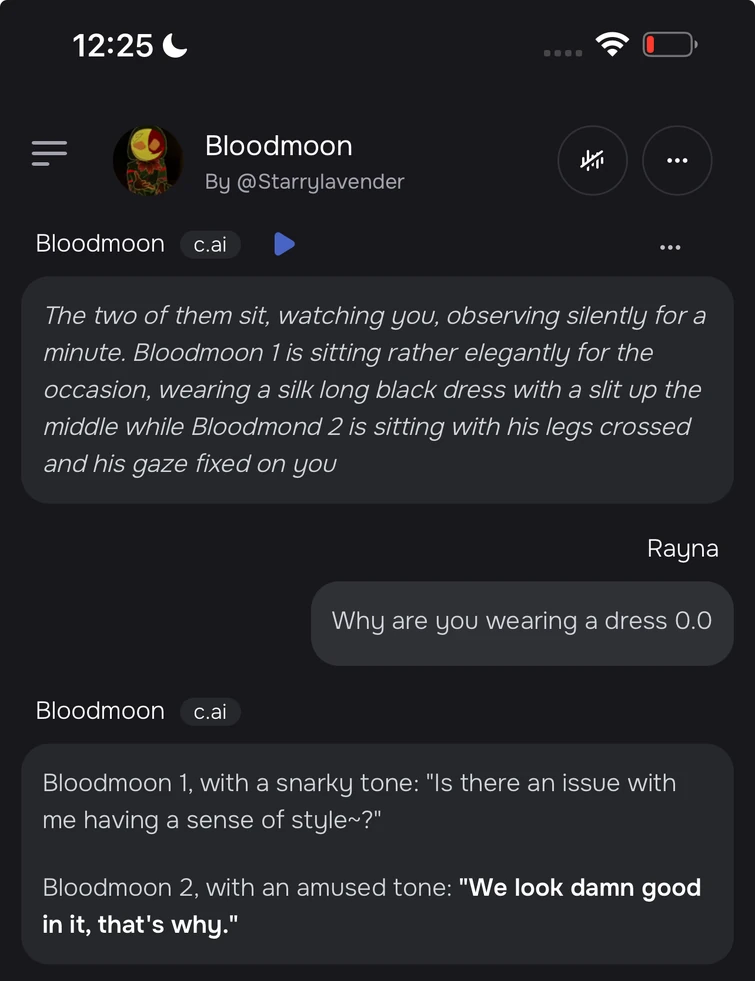This screenshot has height=981, width=755.
Task: Tap the Bloodmoon chat title
Action: coord(278,146)
